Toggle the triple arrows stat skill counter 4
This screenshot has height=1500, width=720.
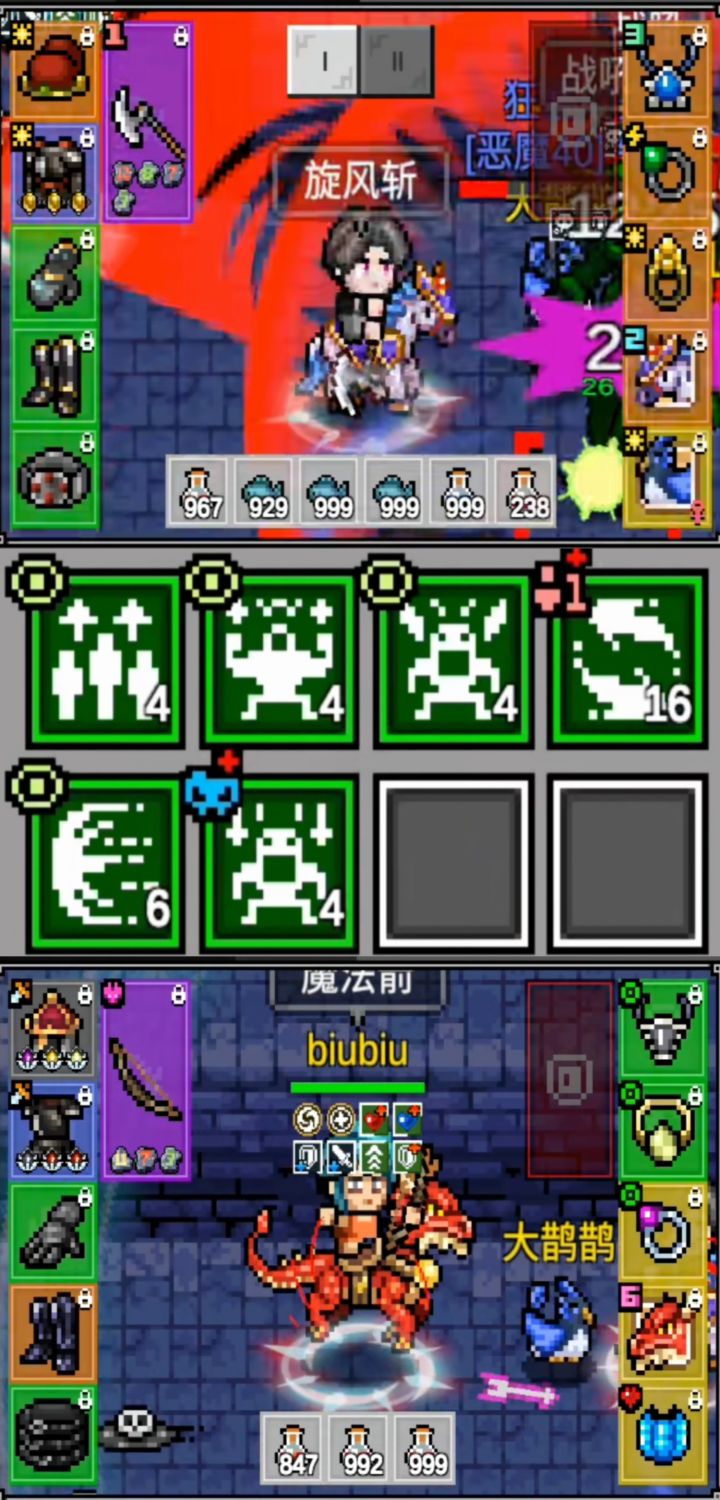tap(105, 657)
